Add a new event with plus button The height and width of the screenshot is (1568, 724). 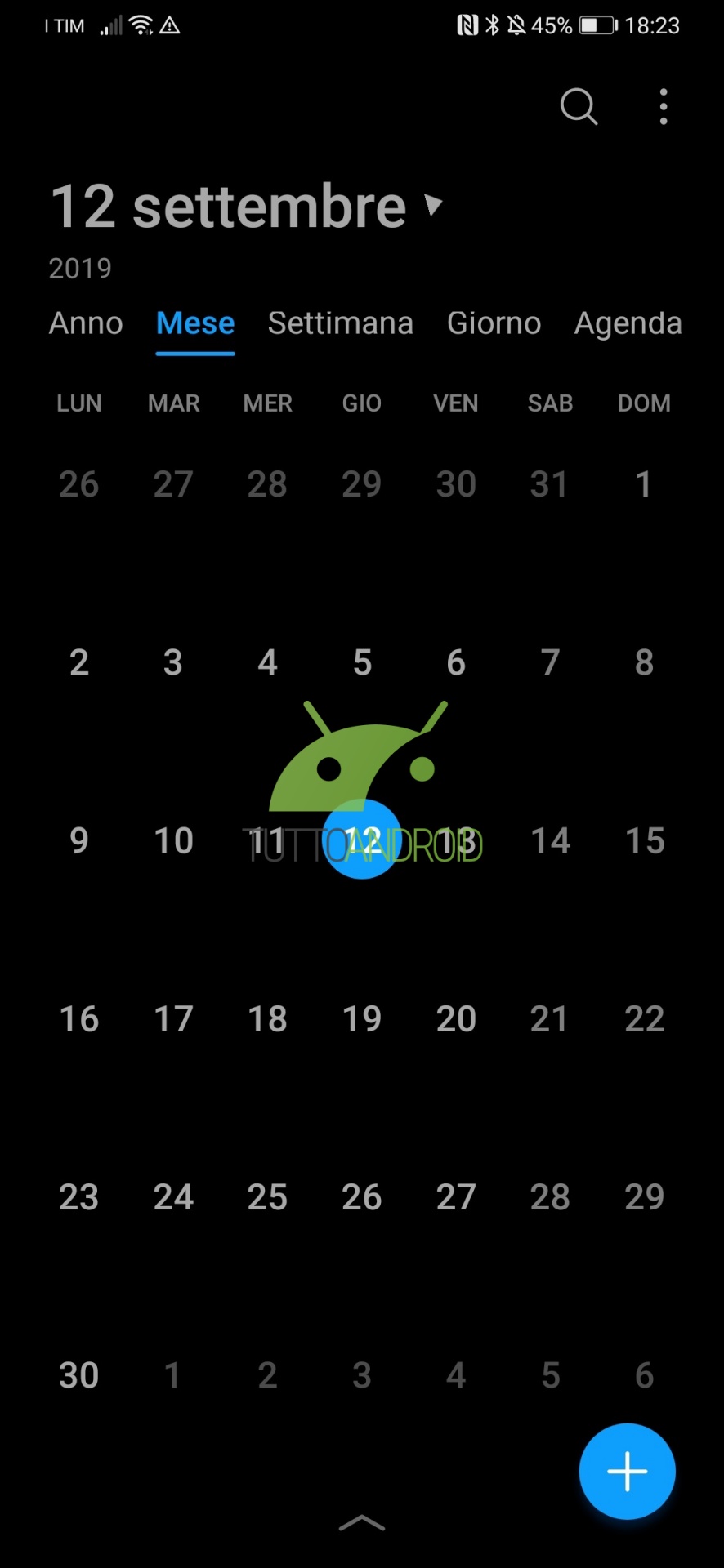click(627, 1471)
